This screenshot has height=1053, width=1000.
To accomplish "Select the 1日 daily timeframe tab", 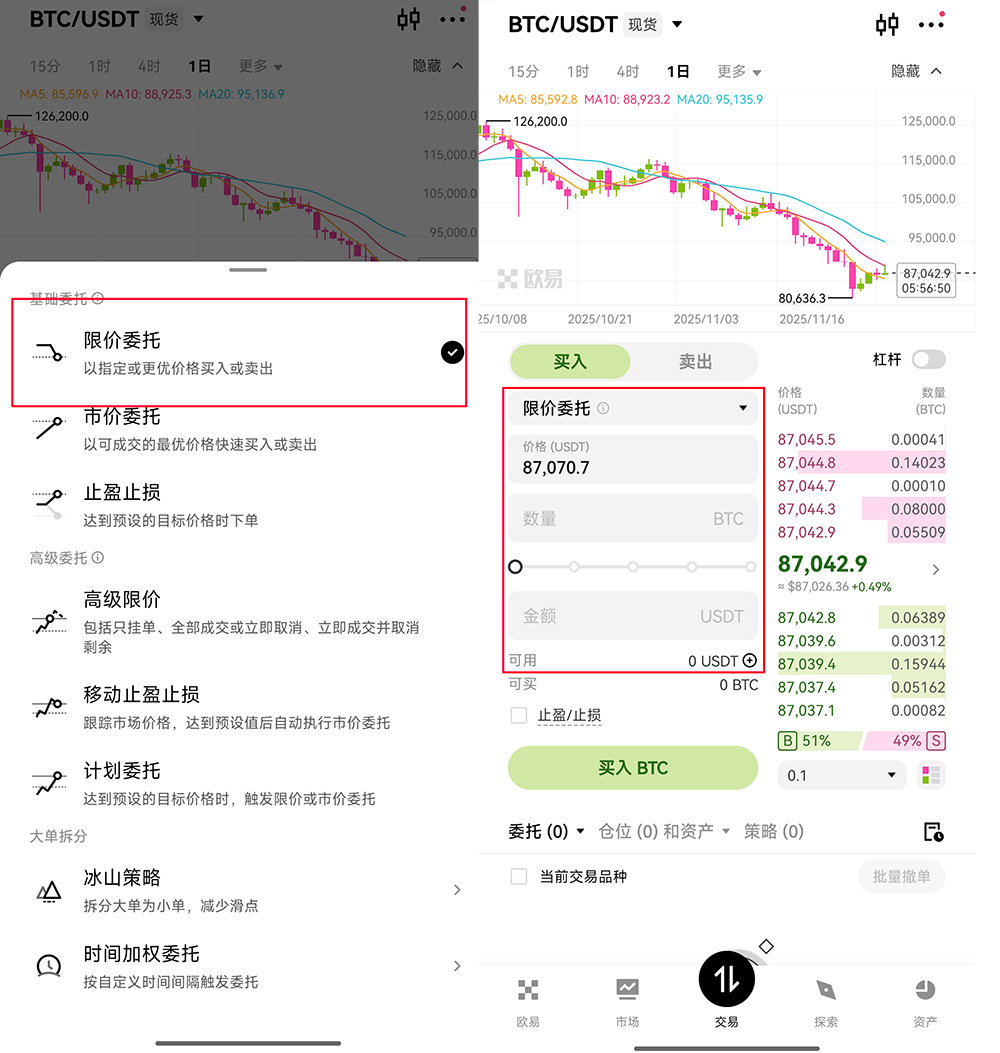I will pyautogui.click(x=678, y=71).
